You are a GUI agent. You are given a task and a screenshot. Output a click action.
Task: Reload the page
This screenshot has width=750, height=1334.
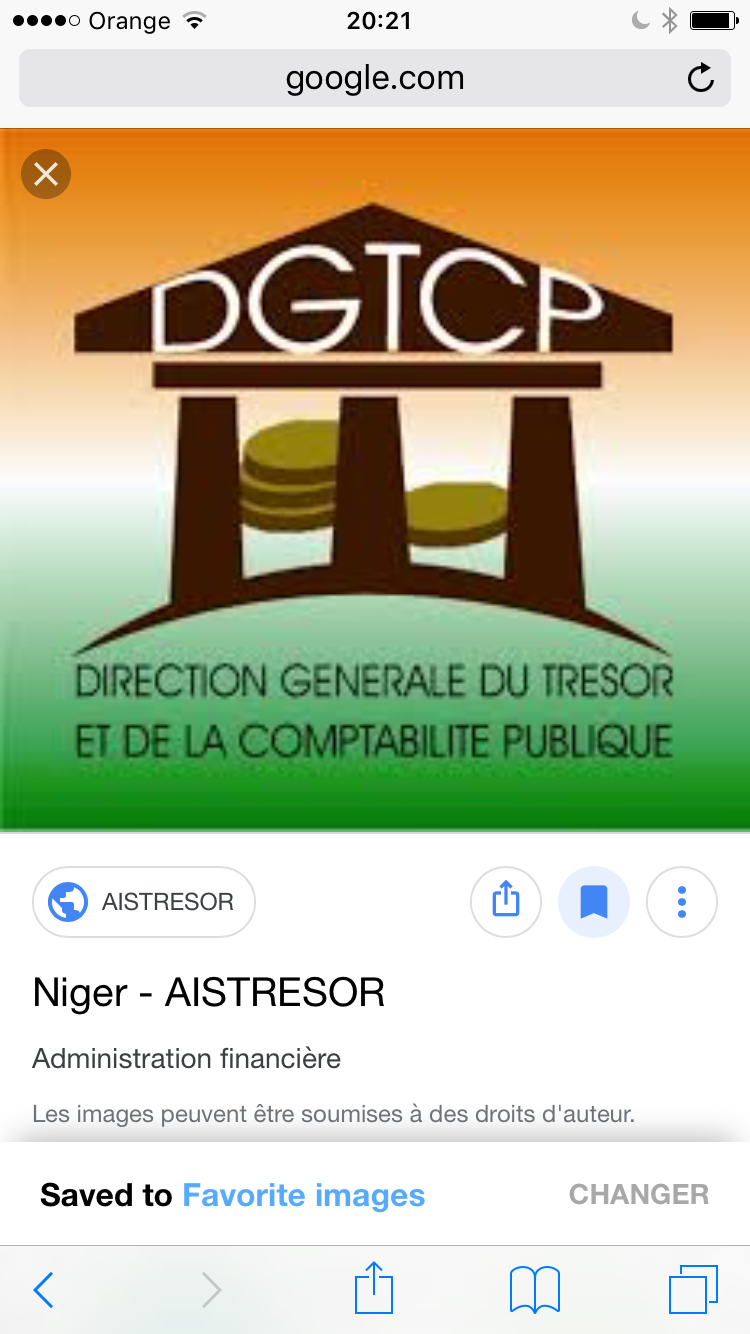click(x=701, y=78)
